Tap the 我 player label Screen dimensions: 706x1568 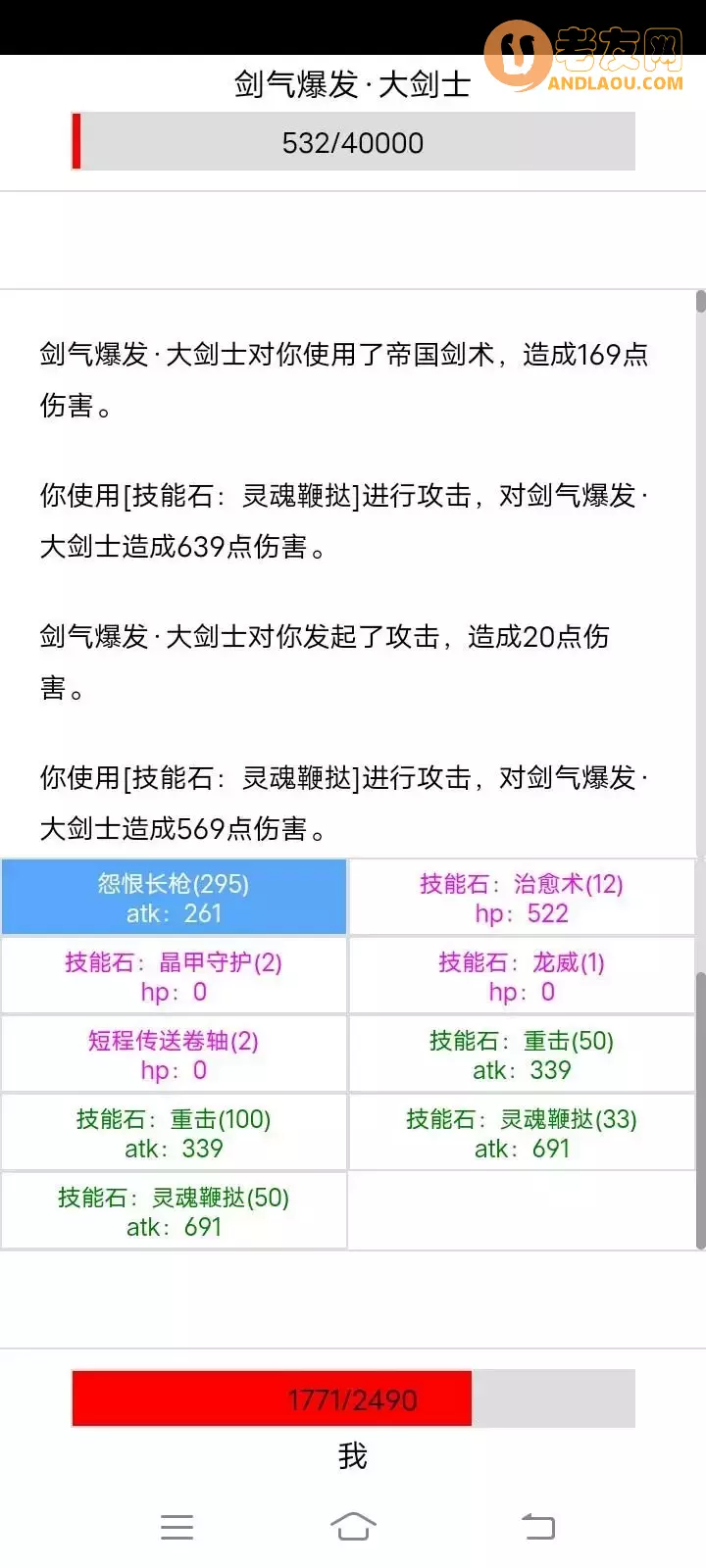click(x=353, y=1457)
